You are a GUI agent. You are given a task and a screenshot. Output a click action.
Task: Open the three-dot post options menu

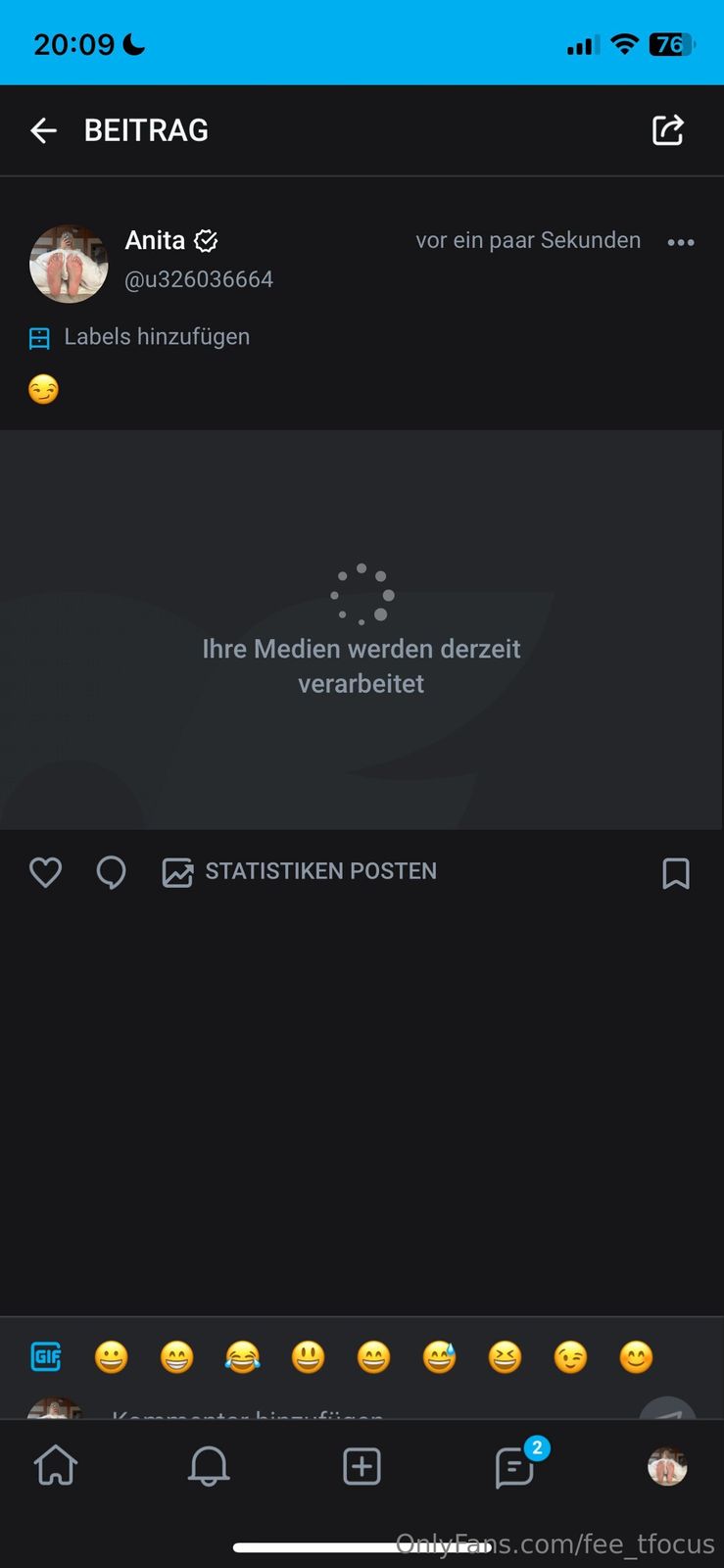681,242
